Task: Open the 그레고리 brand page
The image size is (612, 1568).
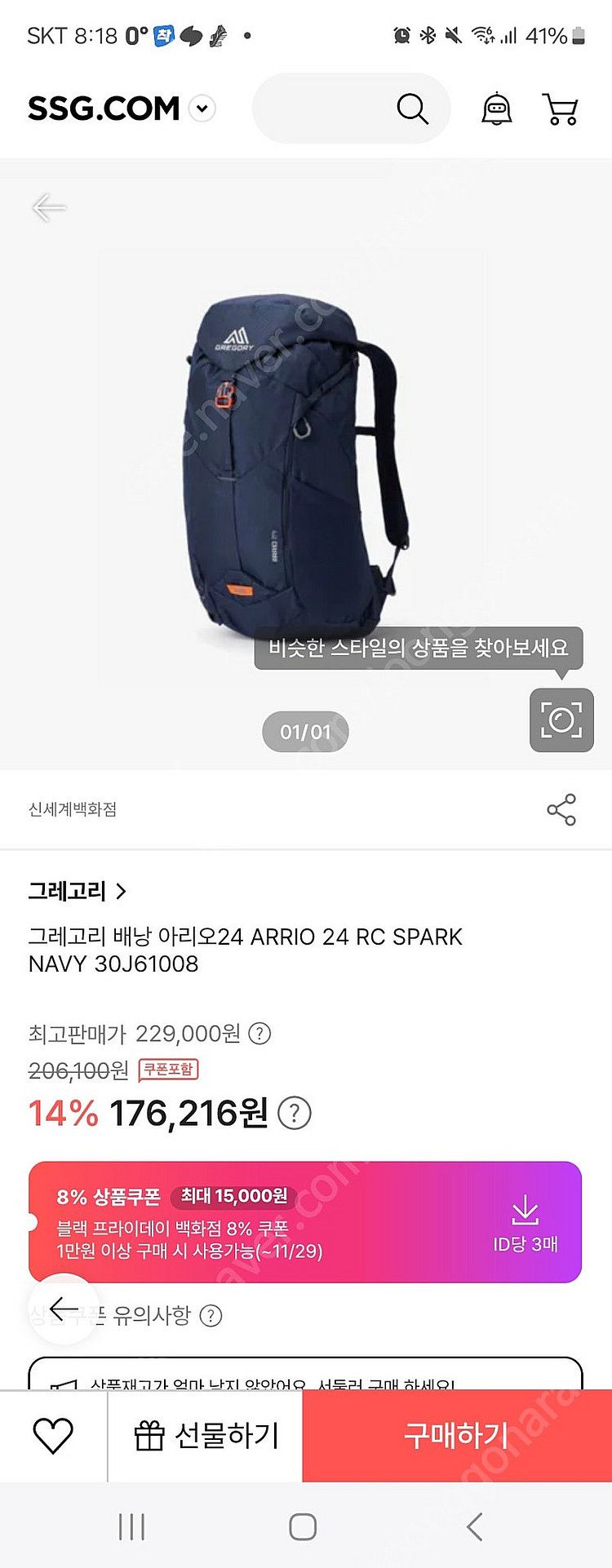Action: coord(78,891)
